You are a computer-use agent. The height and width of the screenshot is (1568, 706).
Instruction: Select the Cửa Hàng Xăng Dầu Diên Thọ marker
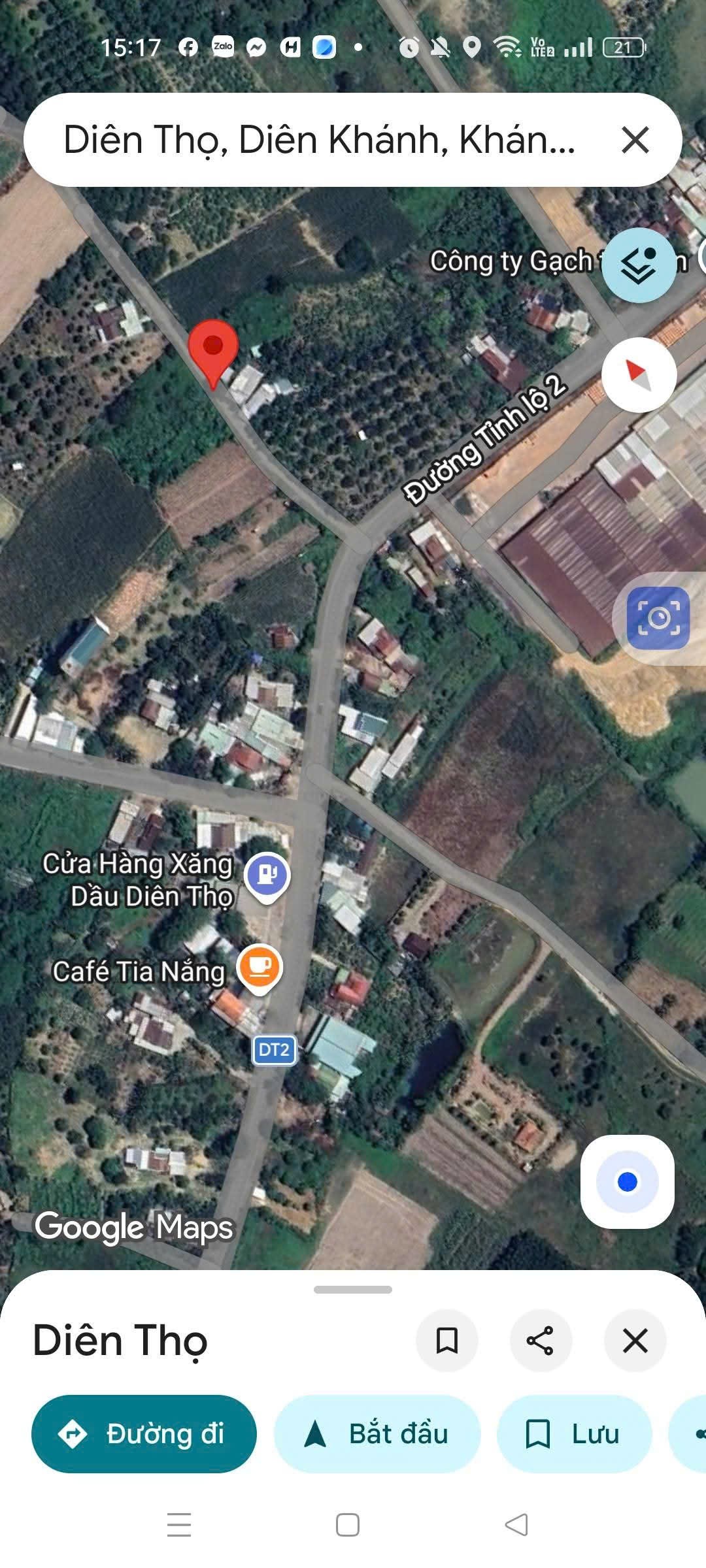(x=267, y=874)
